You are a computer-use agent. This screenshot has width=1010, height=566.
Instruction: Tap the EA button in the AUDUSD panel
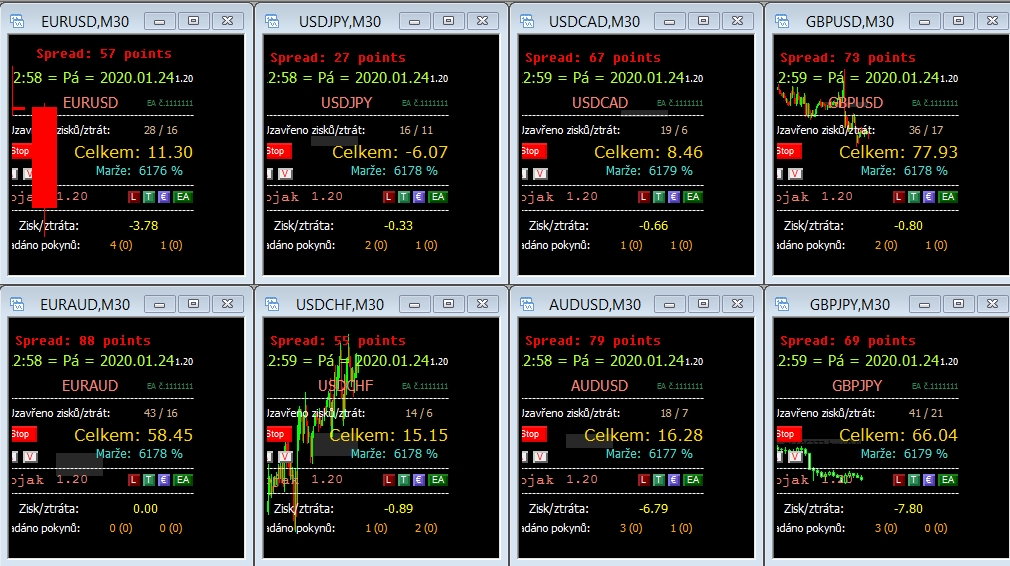692,480
